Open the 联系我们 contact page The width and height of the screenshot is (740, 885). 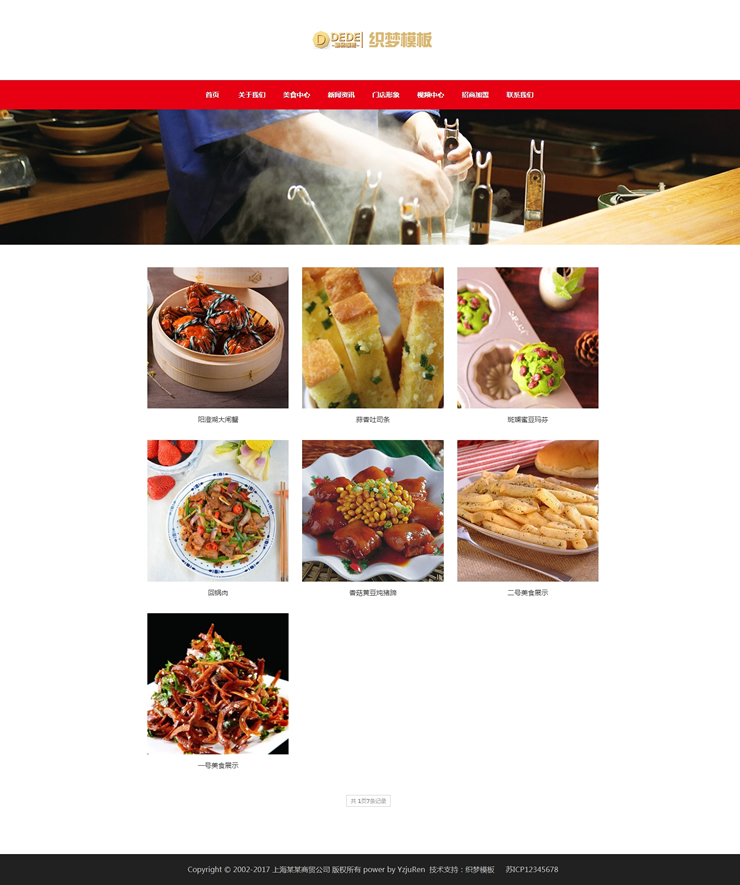520,95
